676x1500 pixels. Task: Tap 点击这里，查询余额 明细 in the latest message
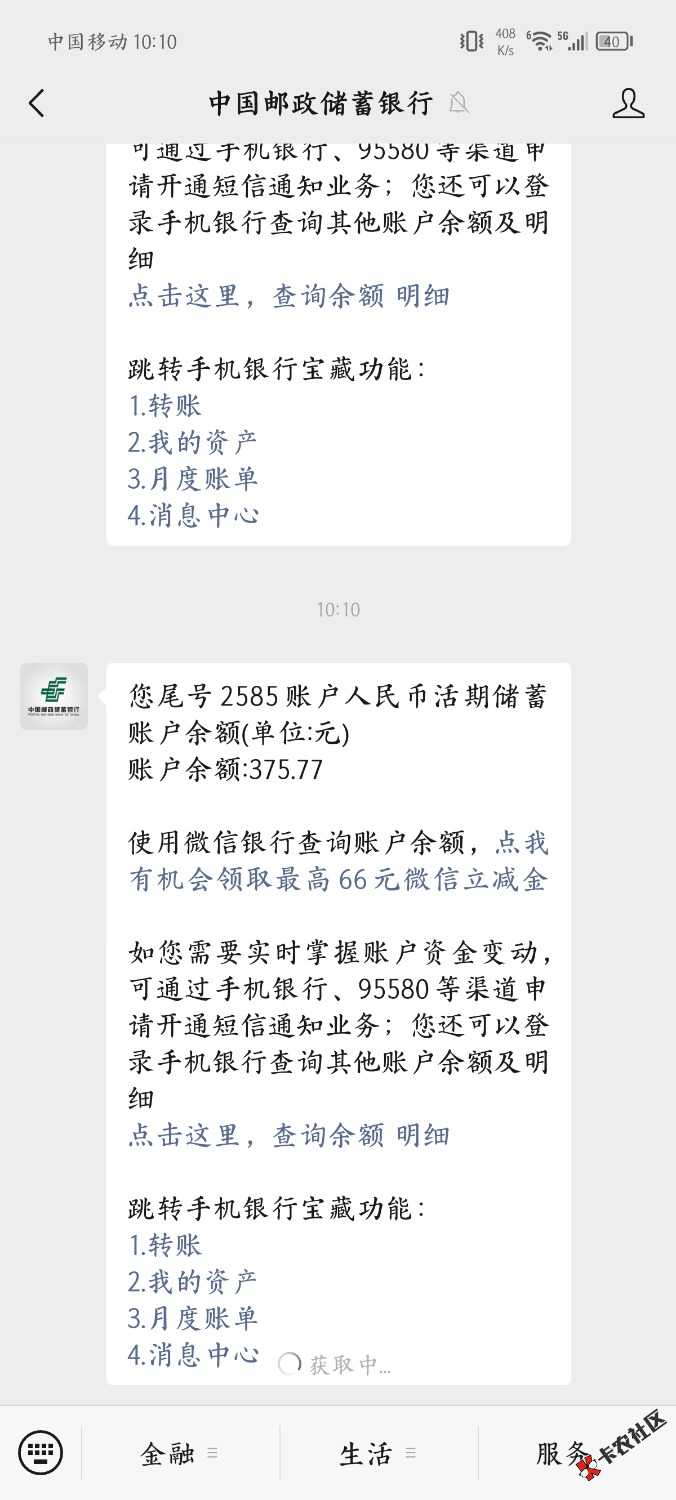pos(288,1135)
